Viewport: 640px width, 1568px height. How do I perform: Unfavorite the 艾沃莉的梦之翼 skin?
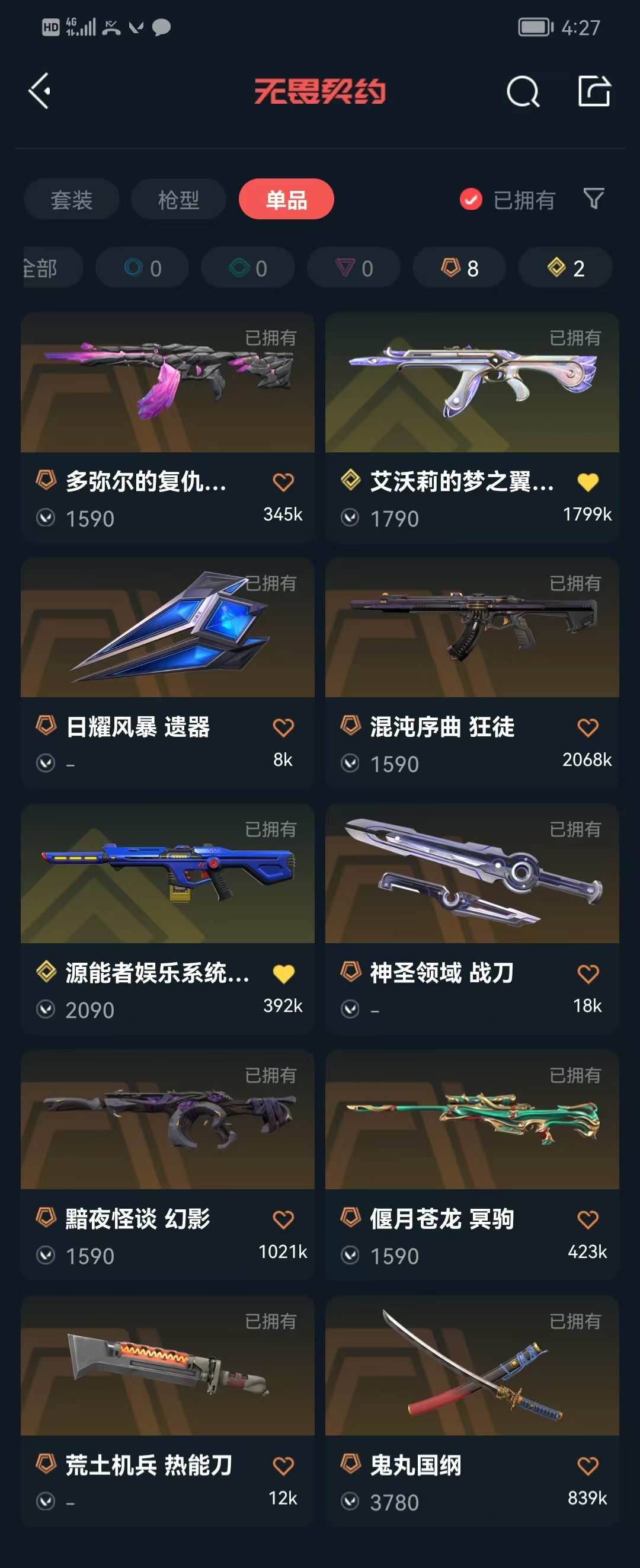pos(588,482)
